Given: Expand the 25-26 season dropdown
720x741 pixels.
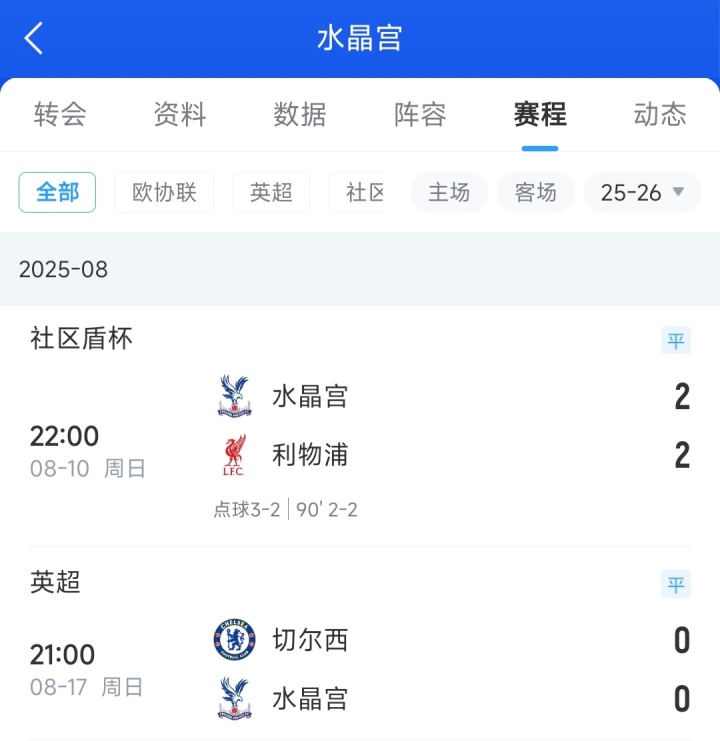Looking at the screenshot, I should (642, 193).
